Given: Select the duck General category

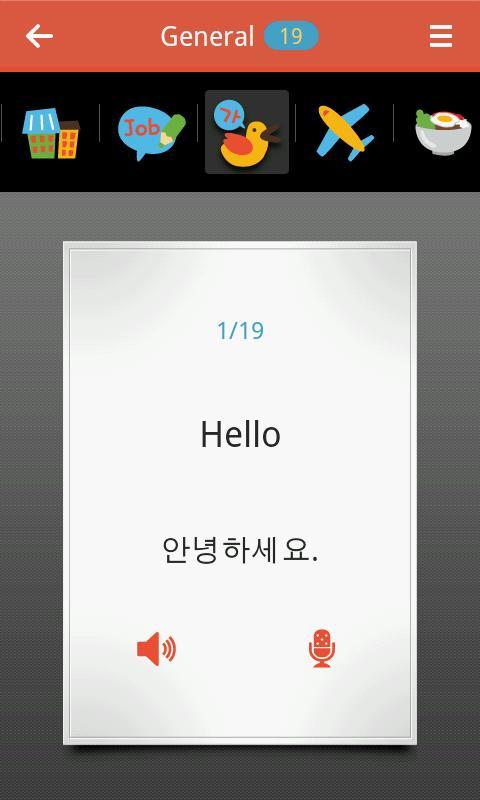Looking at the screenshot, I should click(x=247, y=132).
